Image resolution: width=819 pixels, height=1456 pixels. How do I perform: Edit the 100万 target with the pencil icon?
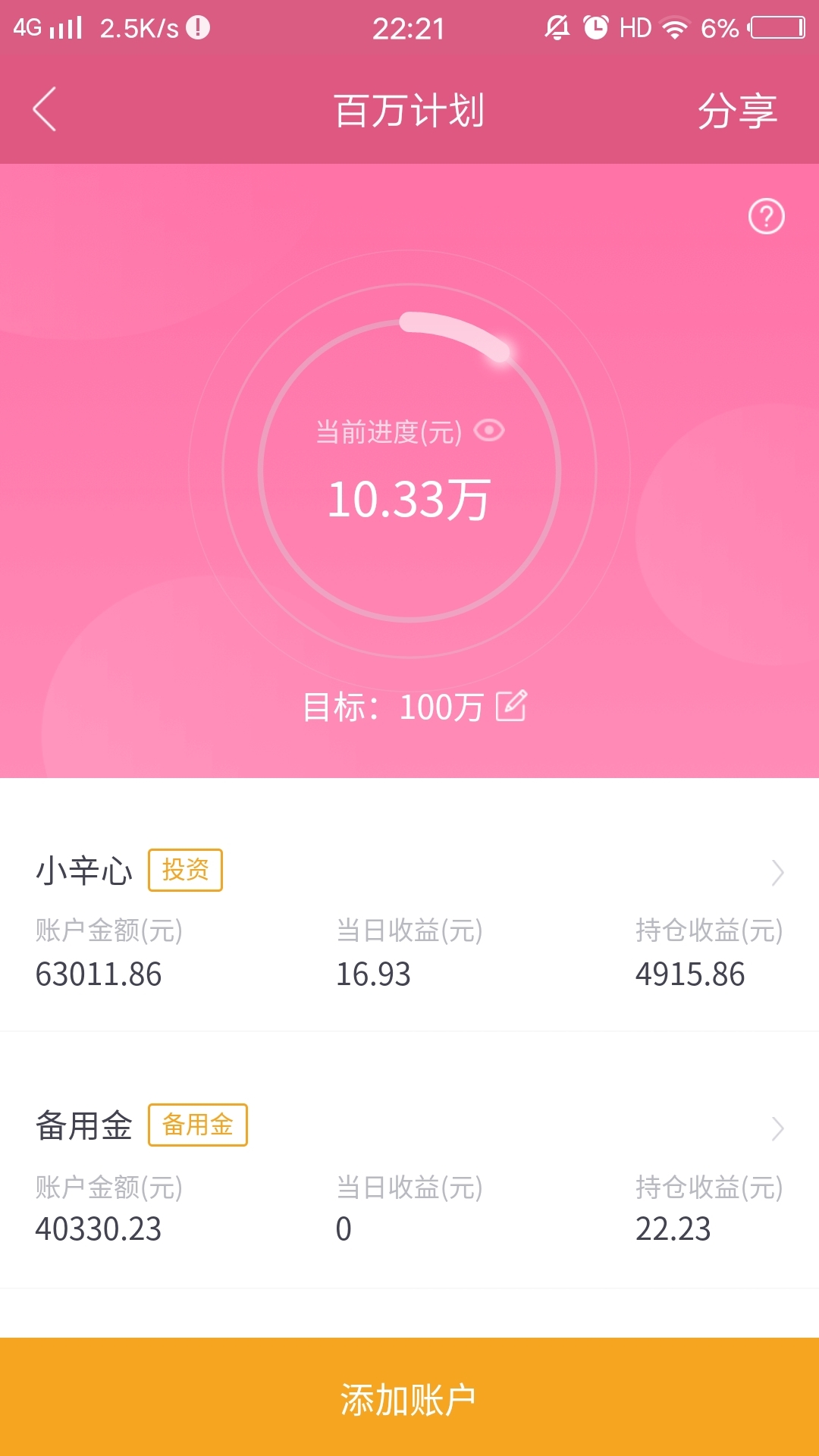pos(511,706)
